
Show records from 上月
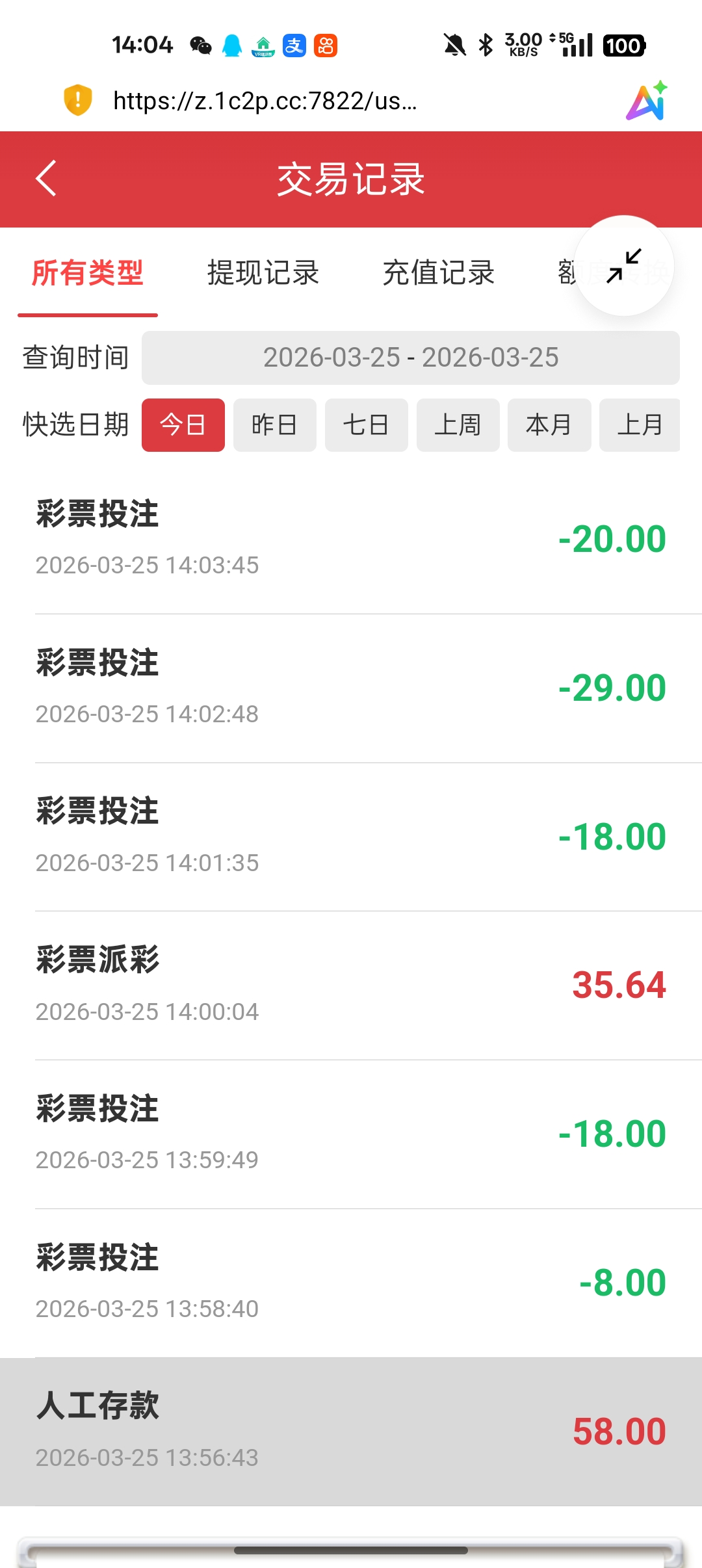pos(640,425)
